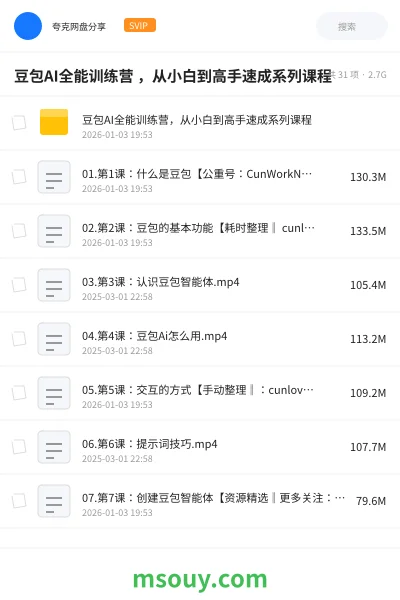400x600 pixels.
Task: Select checkbox for 03.第3课
Action: 19,285
